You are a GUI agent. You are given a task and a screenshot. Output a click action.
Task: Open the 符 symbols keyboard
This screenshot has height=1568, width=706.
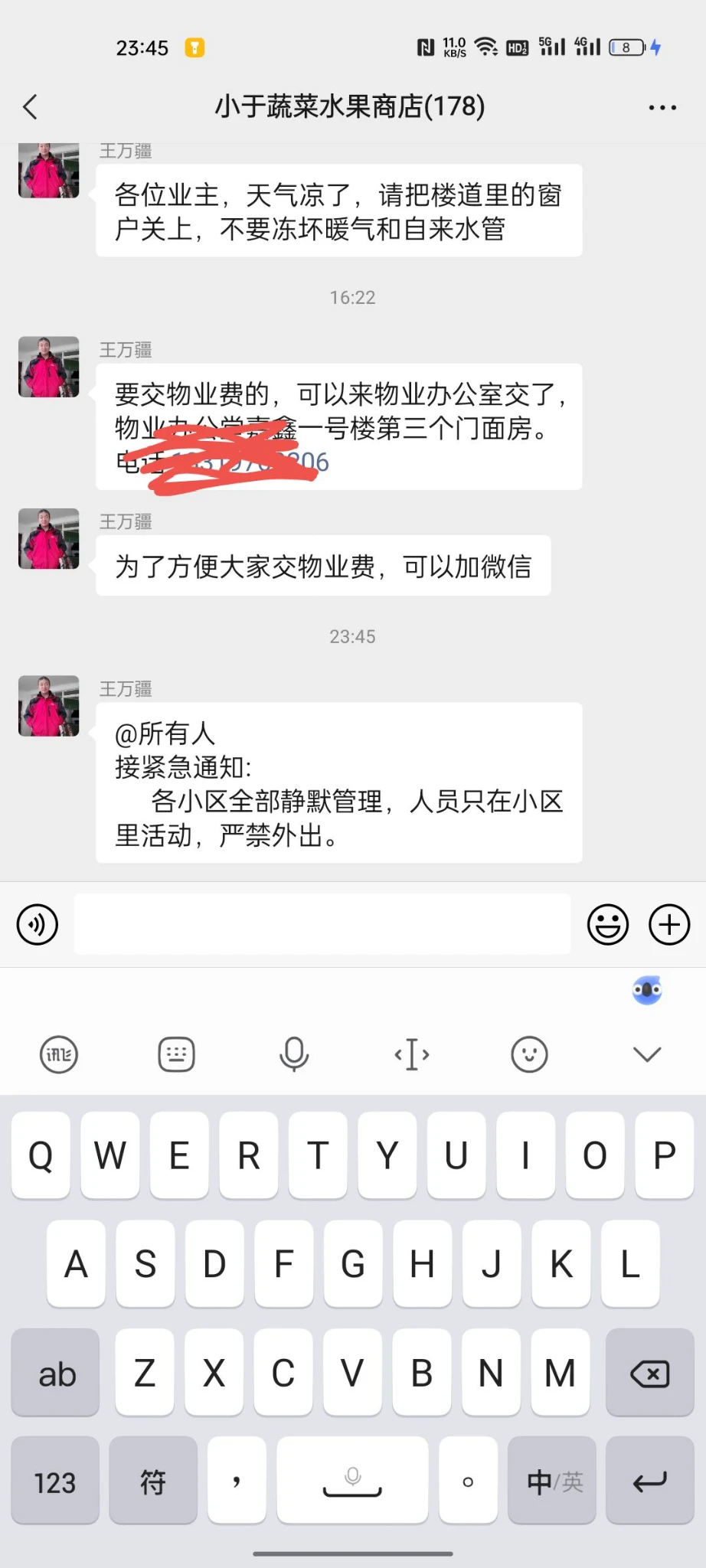[x=153, y=1481]
